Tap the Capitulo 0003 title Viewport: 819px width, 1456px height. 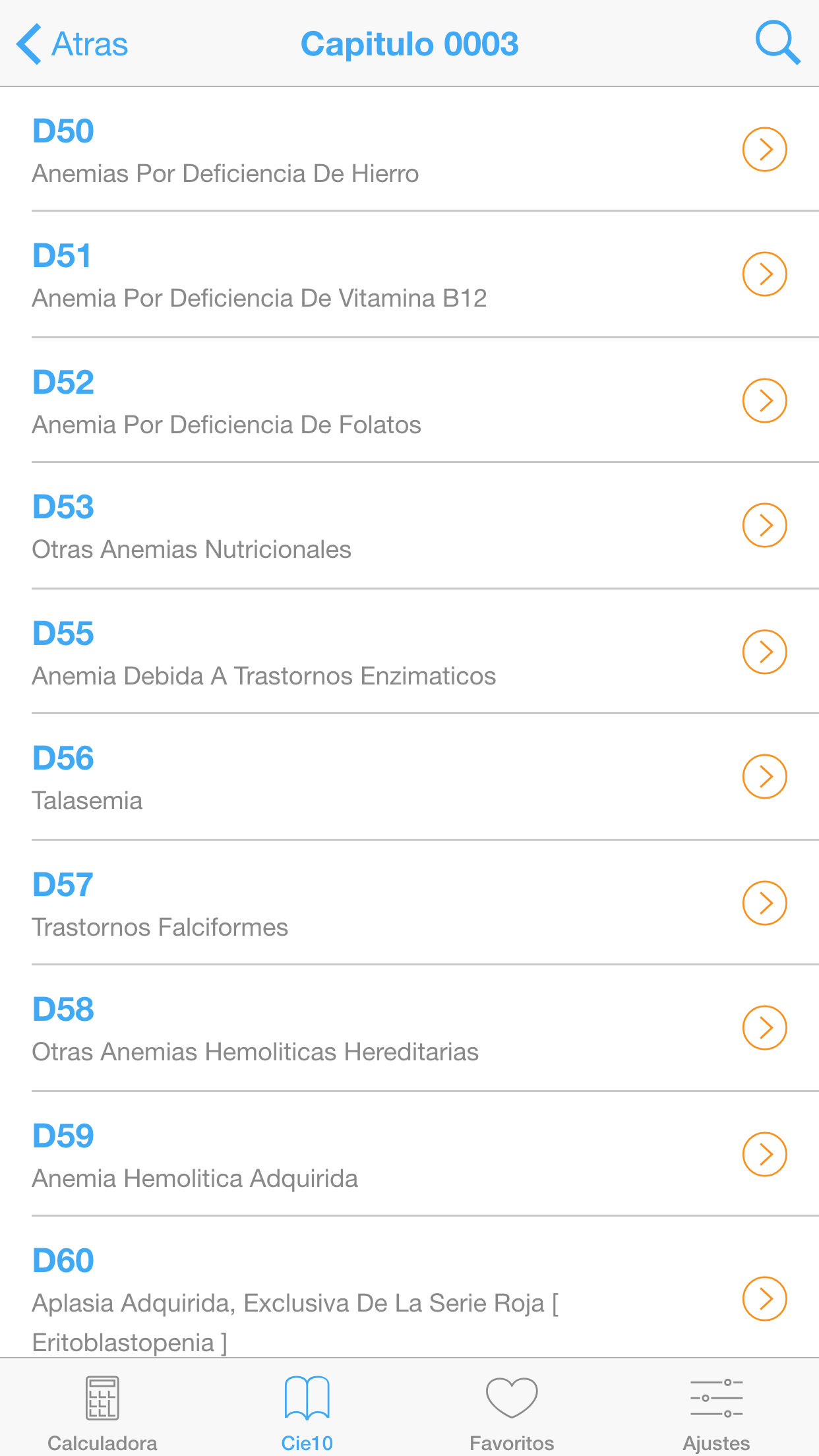(409, 42)
